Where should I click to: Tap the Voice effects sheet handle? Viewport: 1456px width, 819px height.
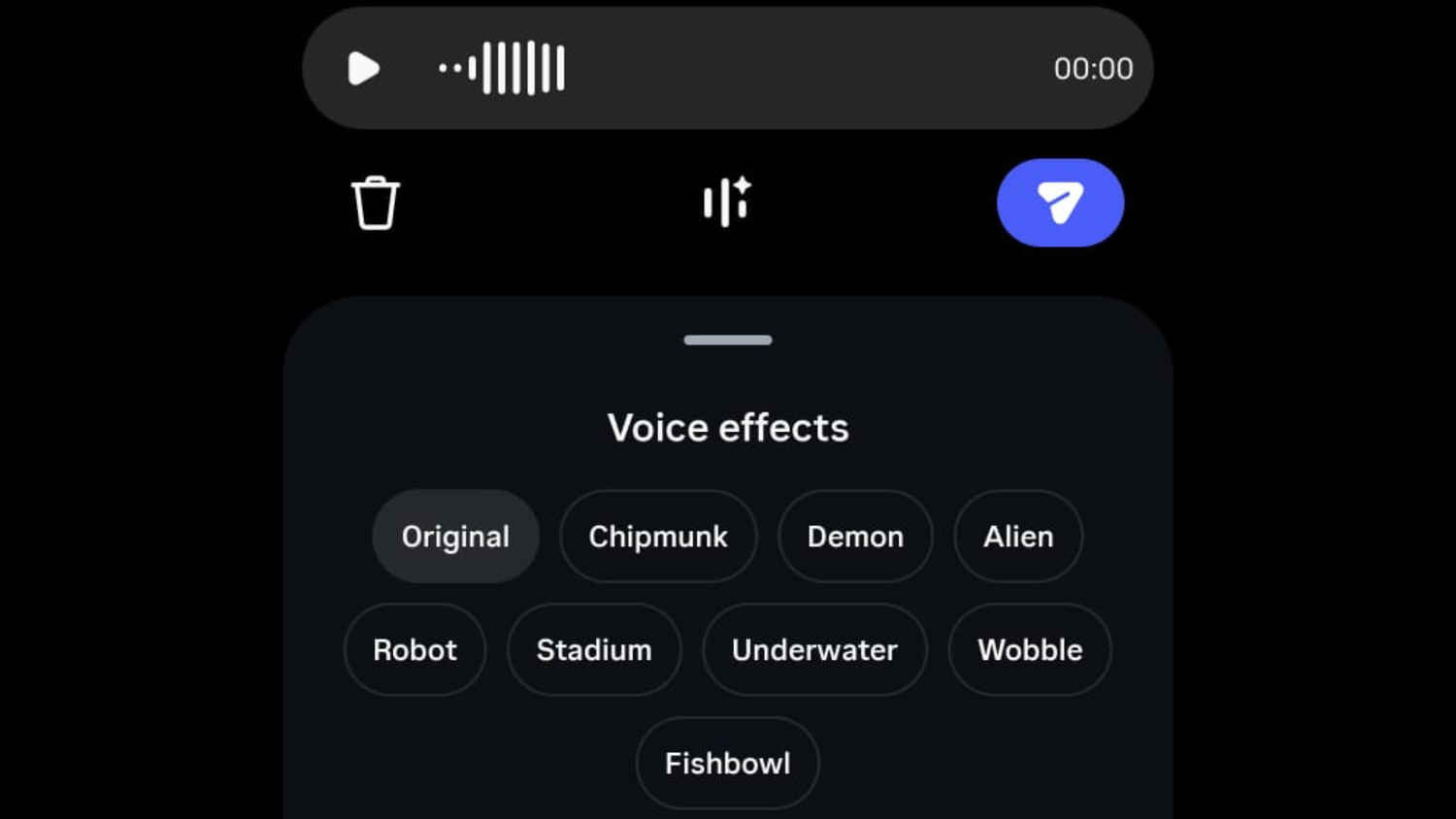[x=728, y=341]
